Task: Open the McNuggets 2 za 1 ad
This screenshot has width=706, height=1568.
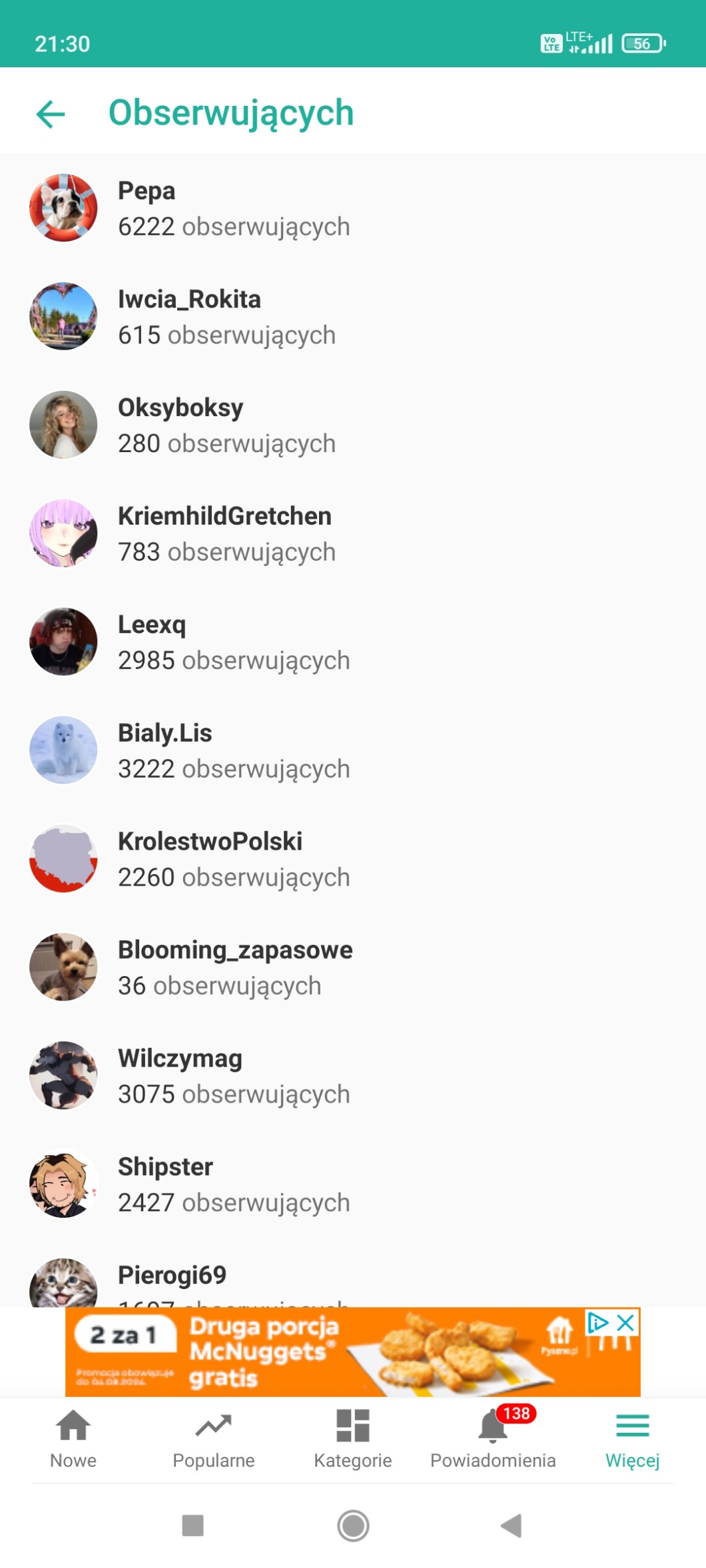Action: pyautogui.click(x=333, y=1353)
